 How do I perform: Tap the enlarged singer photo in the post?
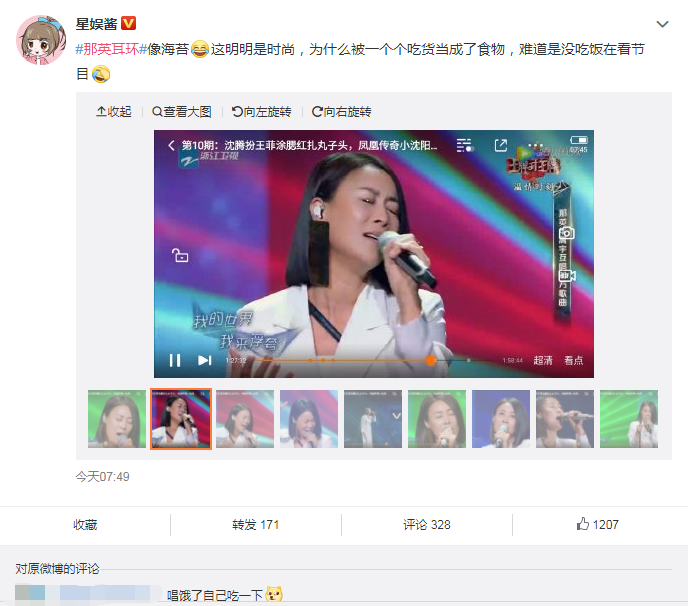pyautogui.click(x=373, y=253)
